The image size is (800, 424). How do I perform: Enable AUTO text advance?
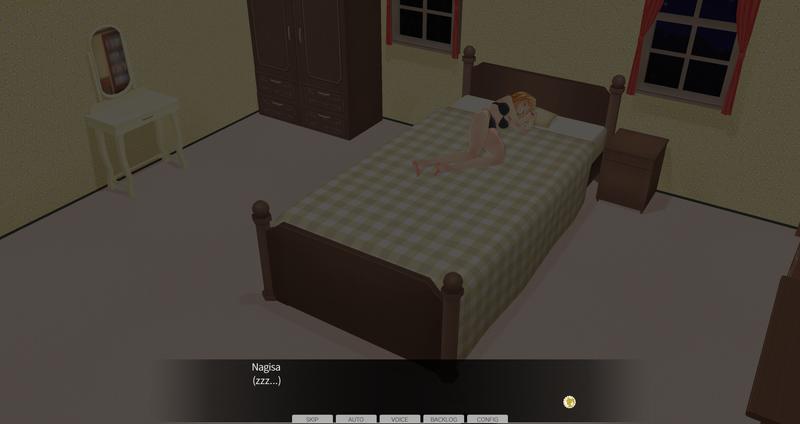[x=356, y=419]
